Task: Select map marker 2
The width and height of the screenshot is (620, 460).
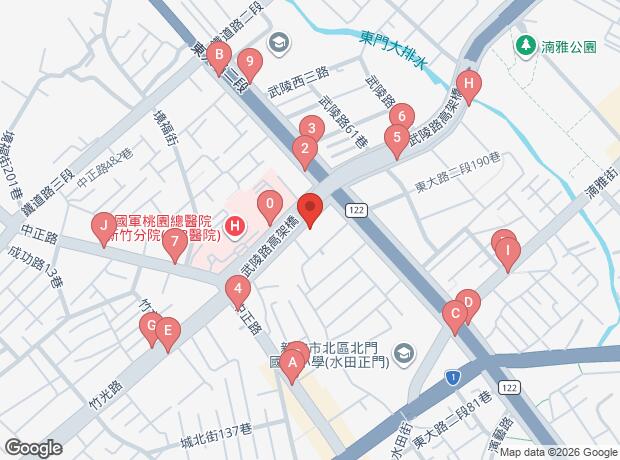Action: point(303,150)
